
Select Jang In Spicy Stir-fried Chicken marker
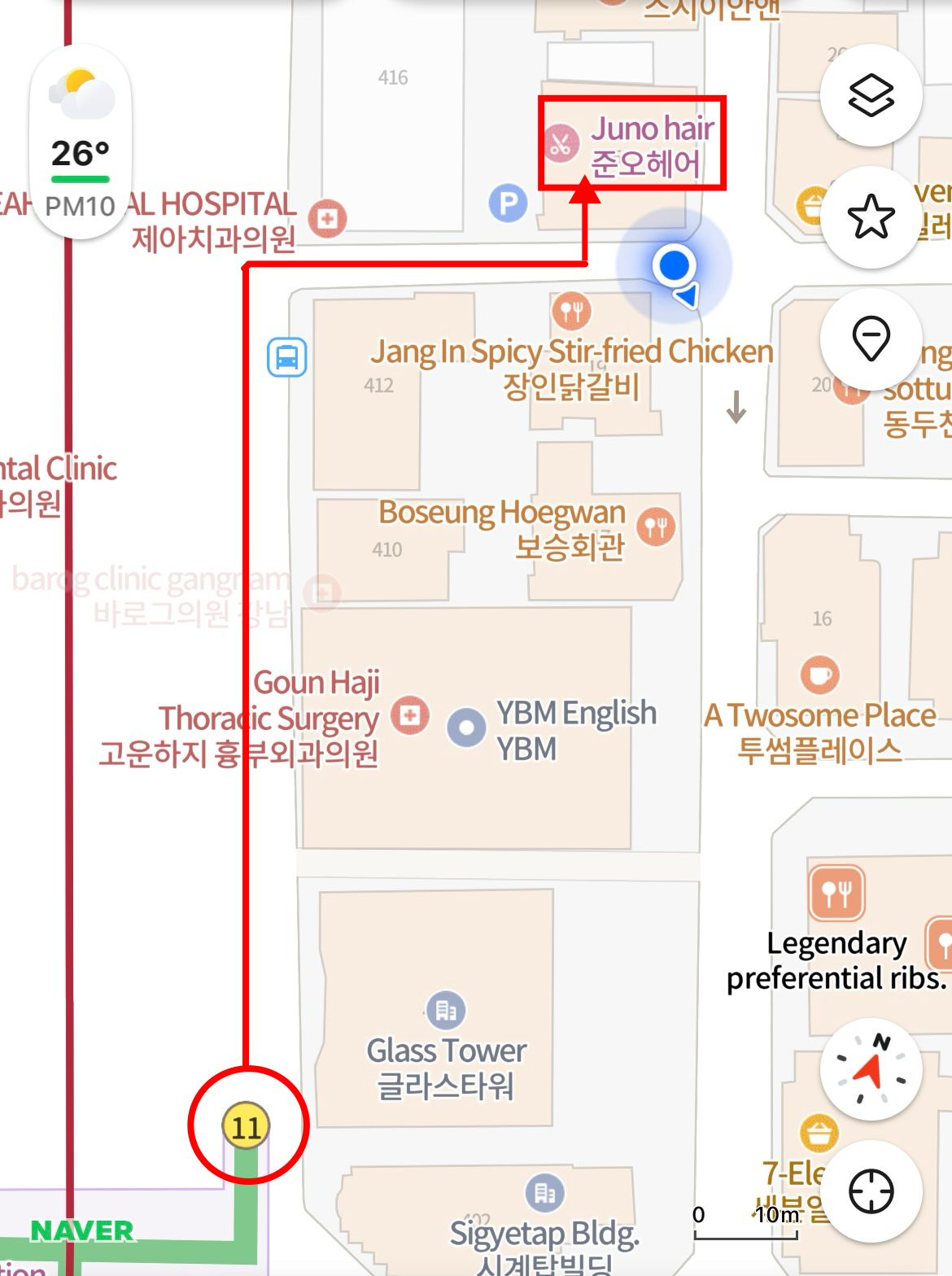tap(571, 310)
